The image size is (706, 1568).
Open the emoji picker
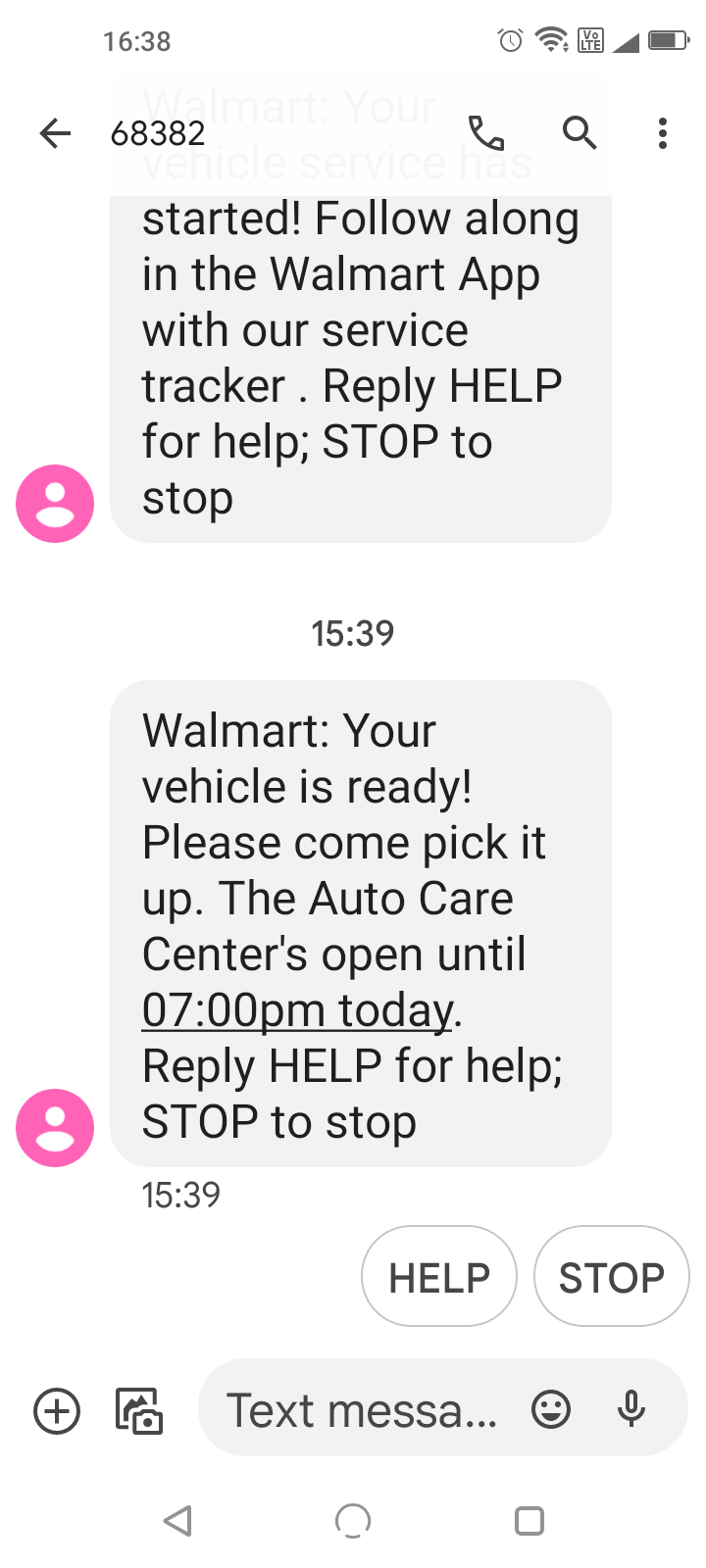point(551,1410)
